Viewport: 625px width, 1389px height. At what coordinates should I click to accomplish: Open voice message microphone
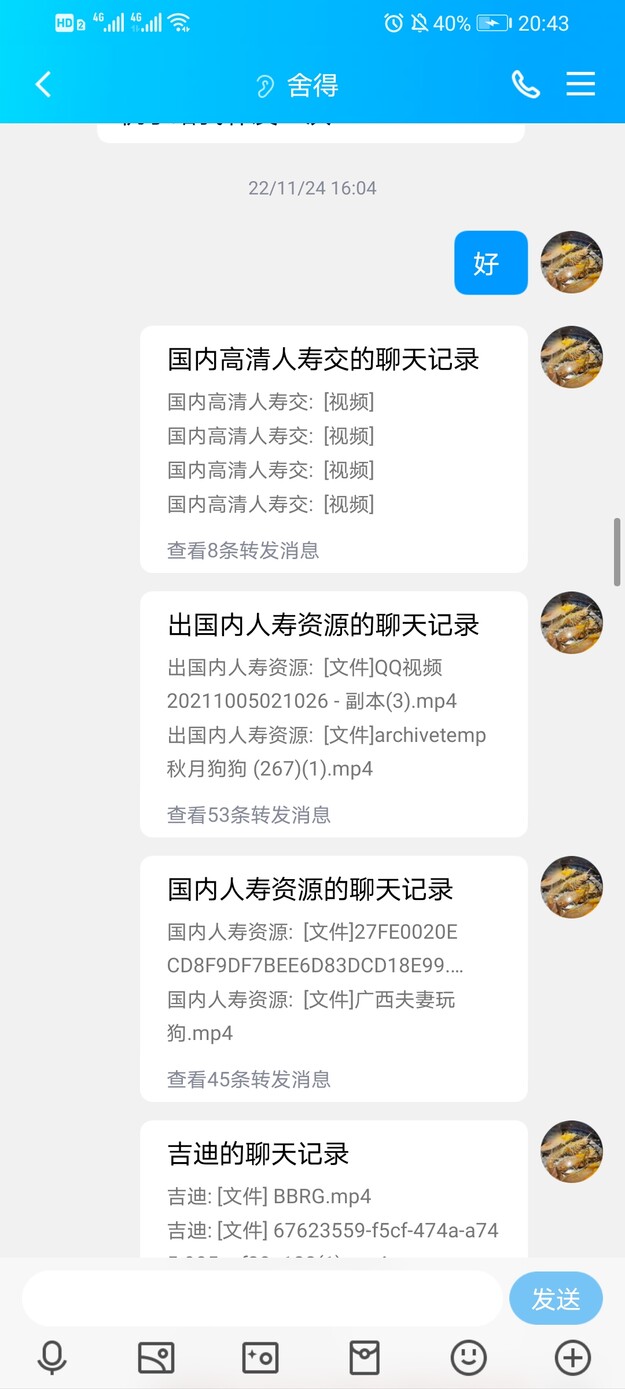[x=52, y=1357]
